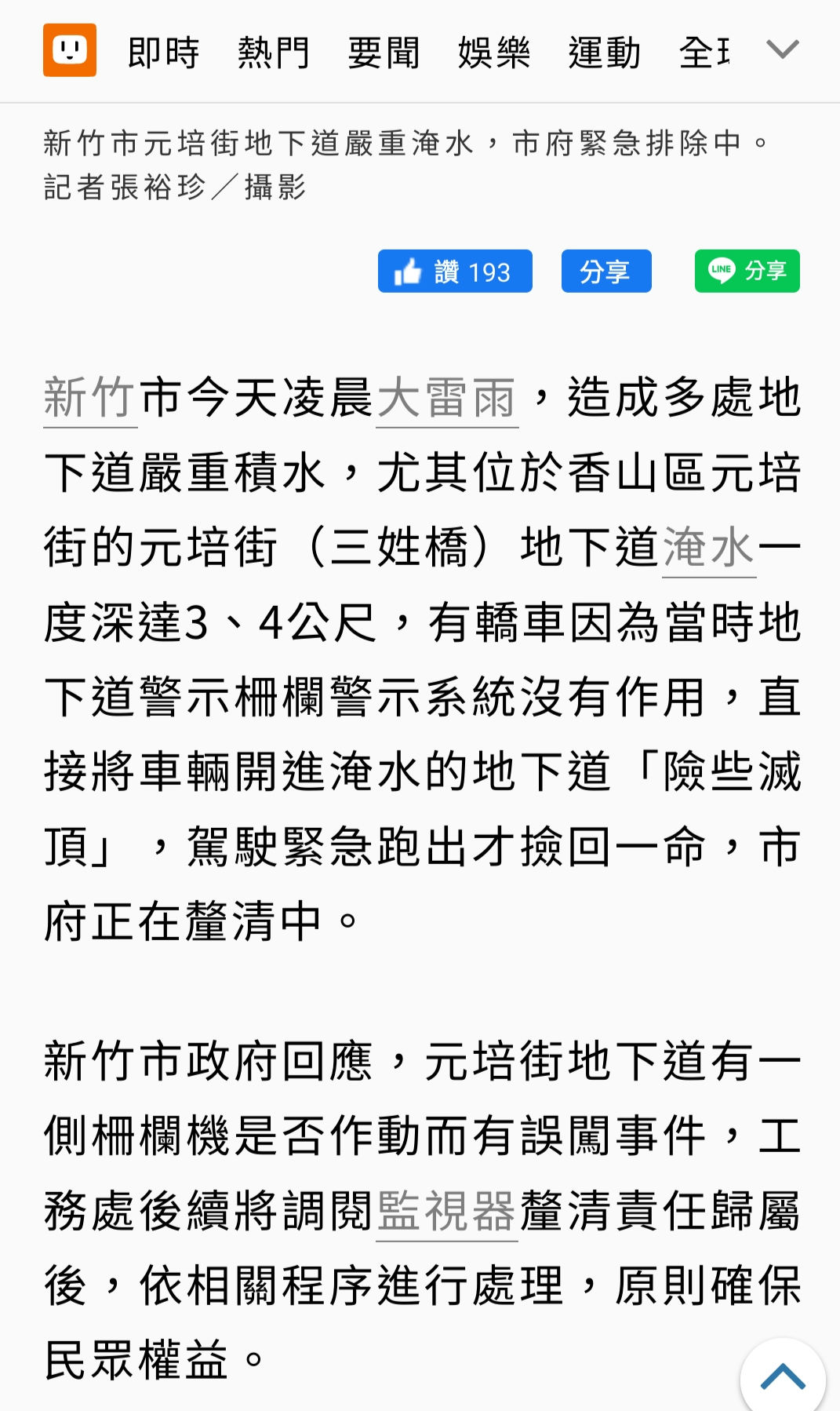Viewport: 840px width, 1411px height.
Task: Open the 大雷雨 keyword link
Action: tap(447, 399)
